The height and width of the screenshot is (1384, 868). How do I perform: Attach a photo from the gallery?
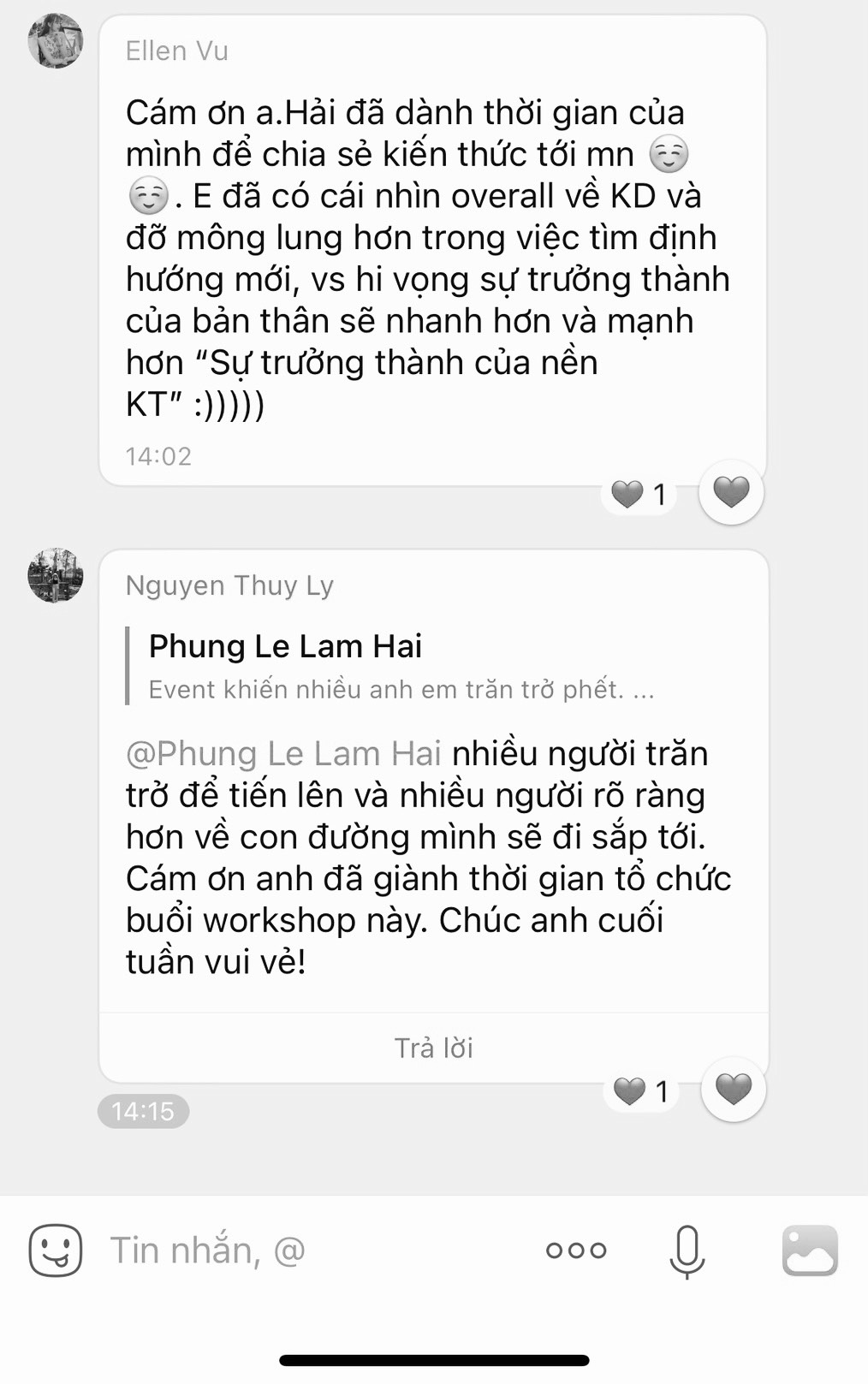click(x=809, y=1250)
